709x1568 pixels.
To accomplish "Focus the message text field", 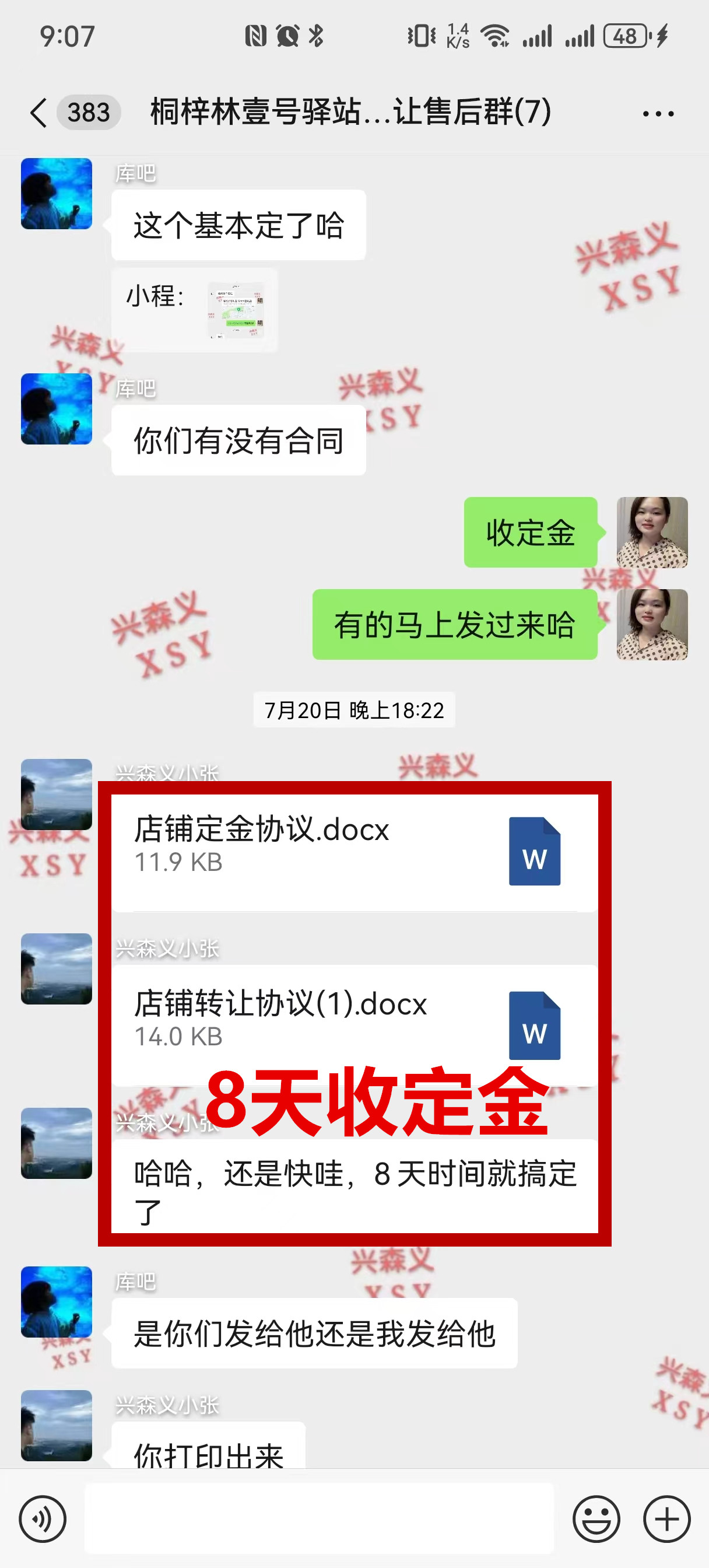I will coord(319,1518).
